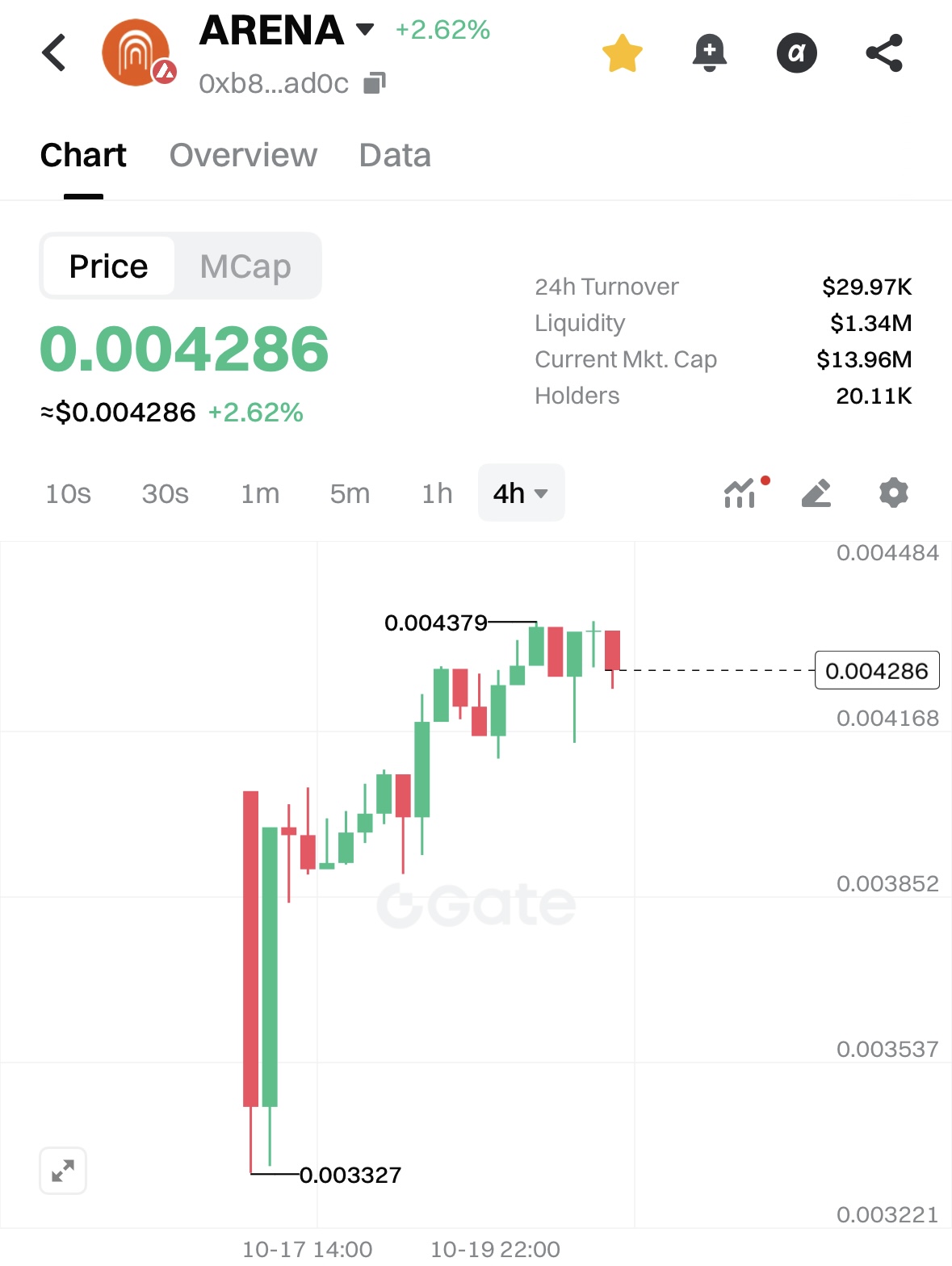This screenshot has height=1266, width=952.
Task: Set a price alert with the bell
Action: [x=710, y=53]
